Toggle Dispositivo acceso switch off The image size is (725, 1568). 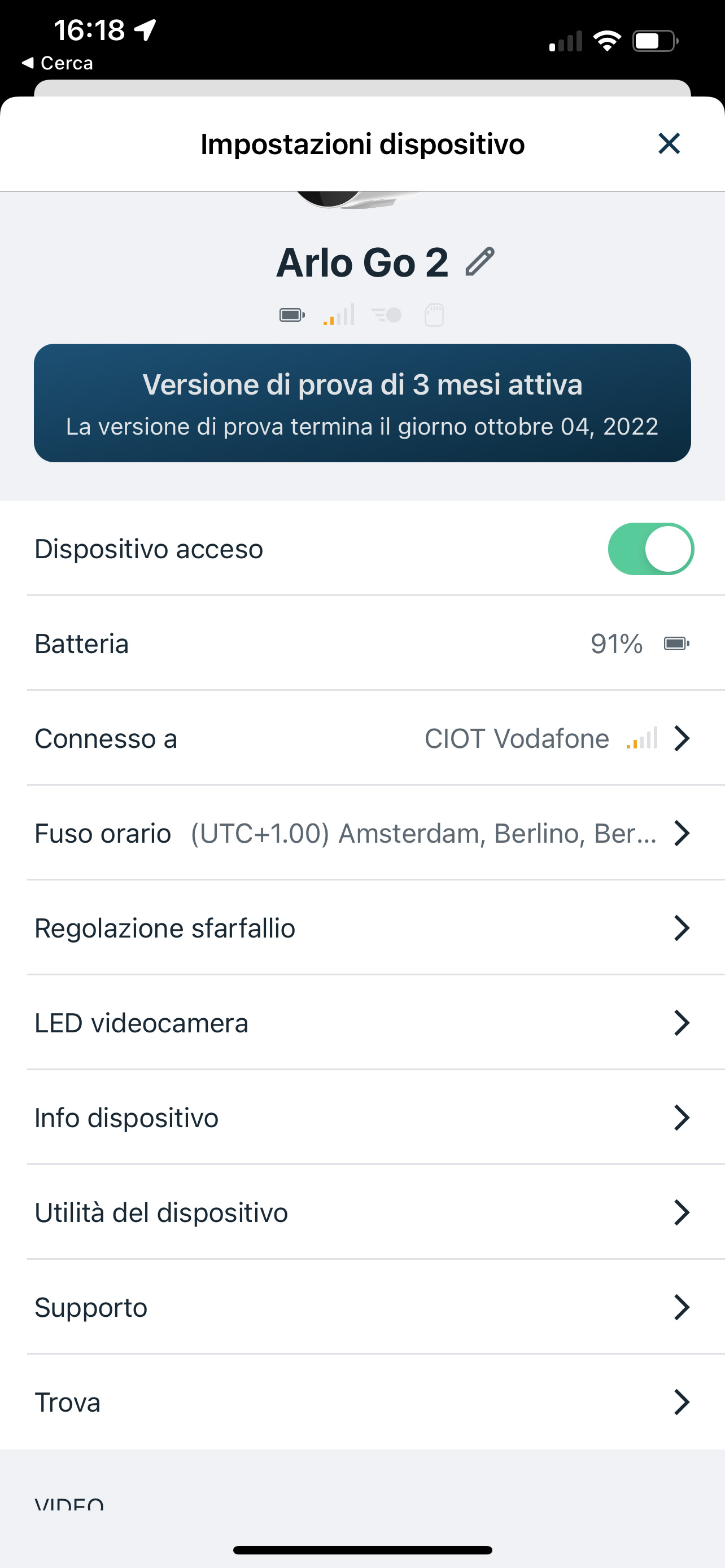coord(650,549)
